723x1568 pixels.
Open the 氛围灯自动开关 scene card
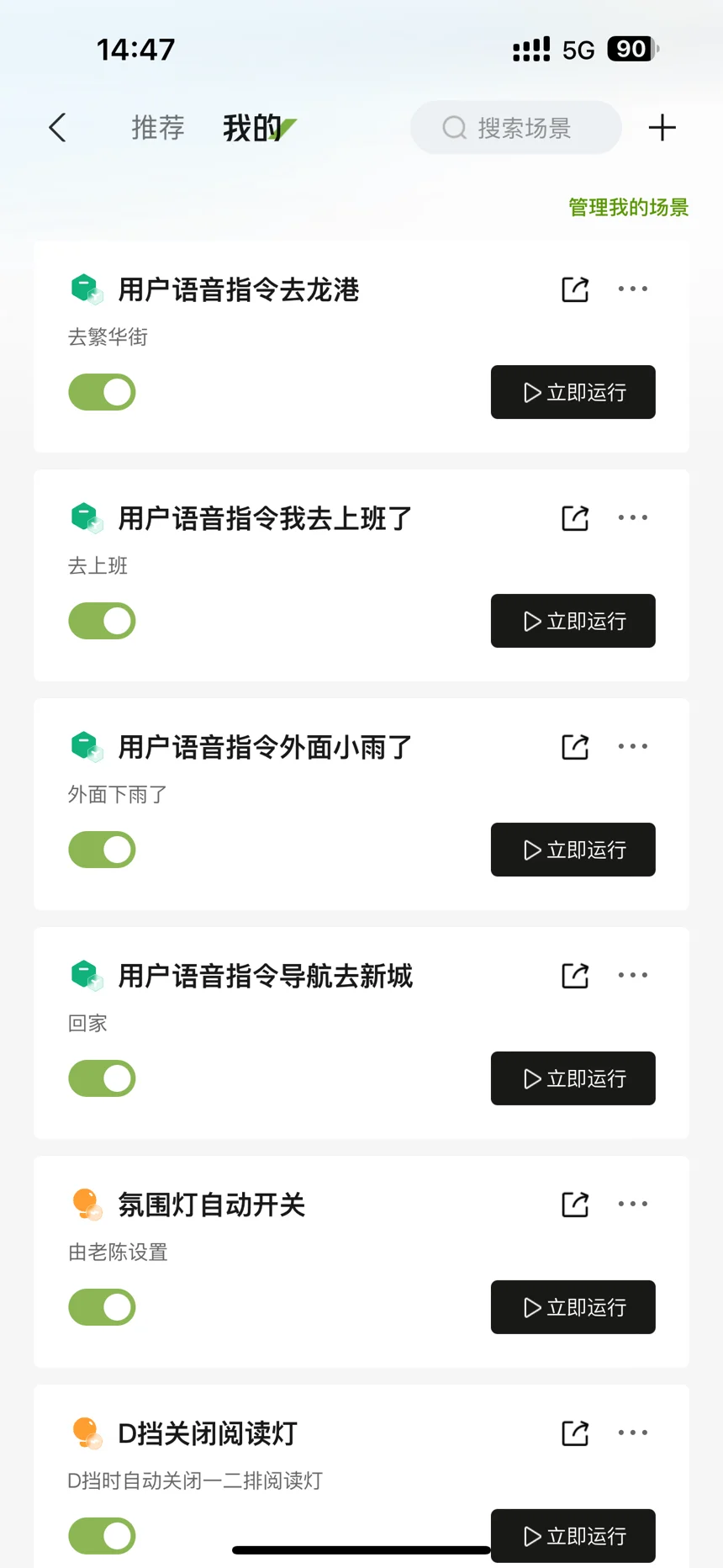point(361,1262)
